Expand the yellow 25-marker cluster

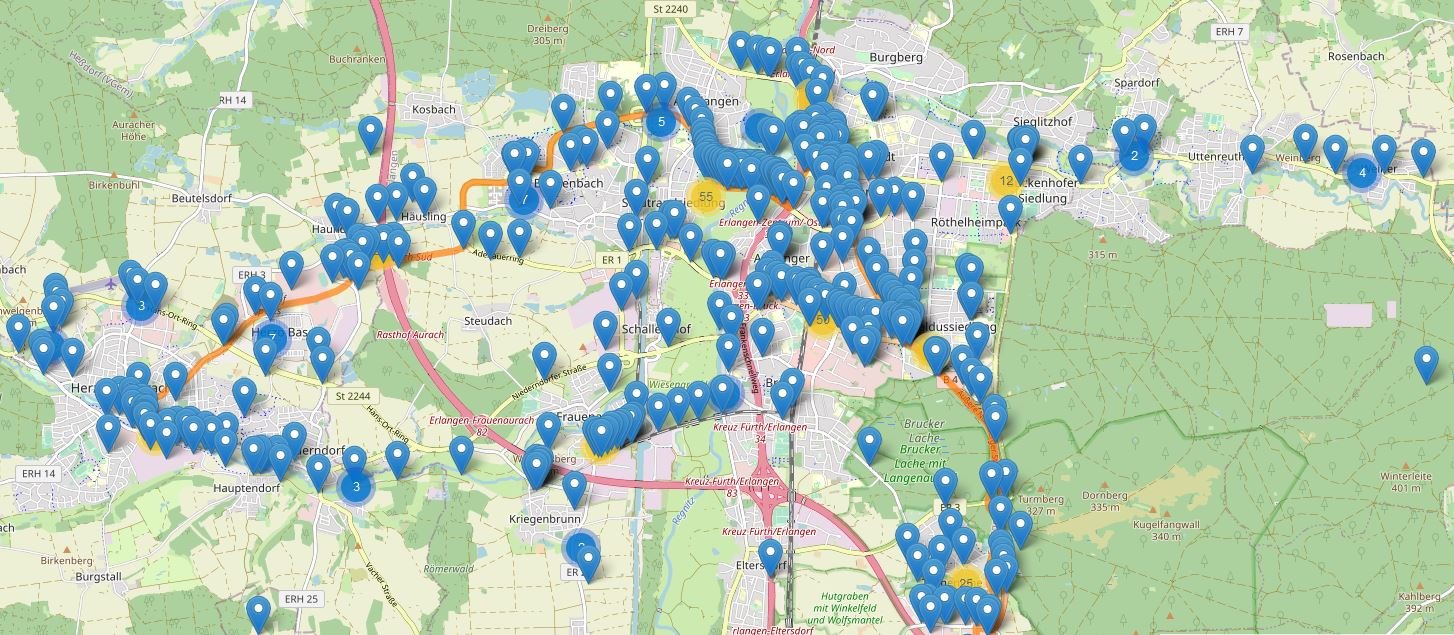pos(966,583)
